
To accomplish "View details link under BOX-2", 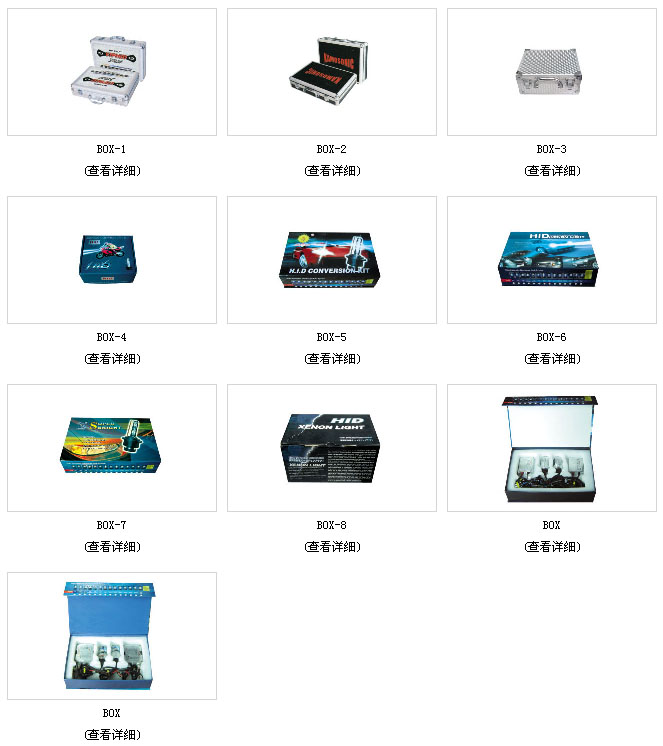I will [332, 171].
